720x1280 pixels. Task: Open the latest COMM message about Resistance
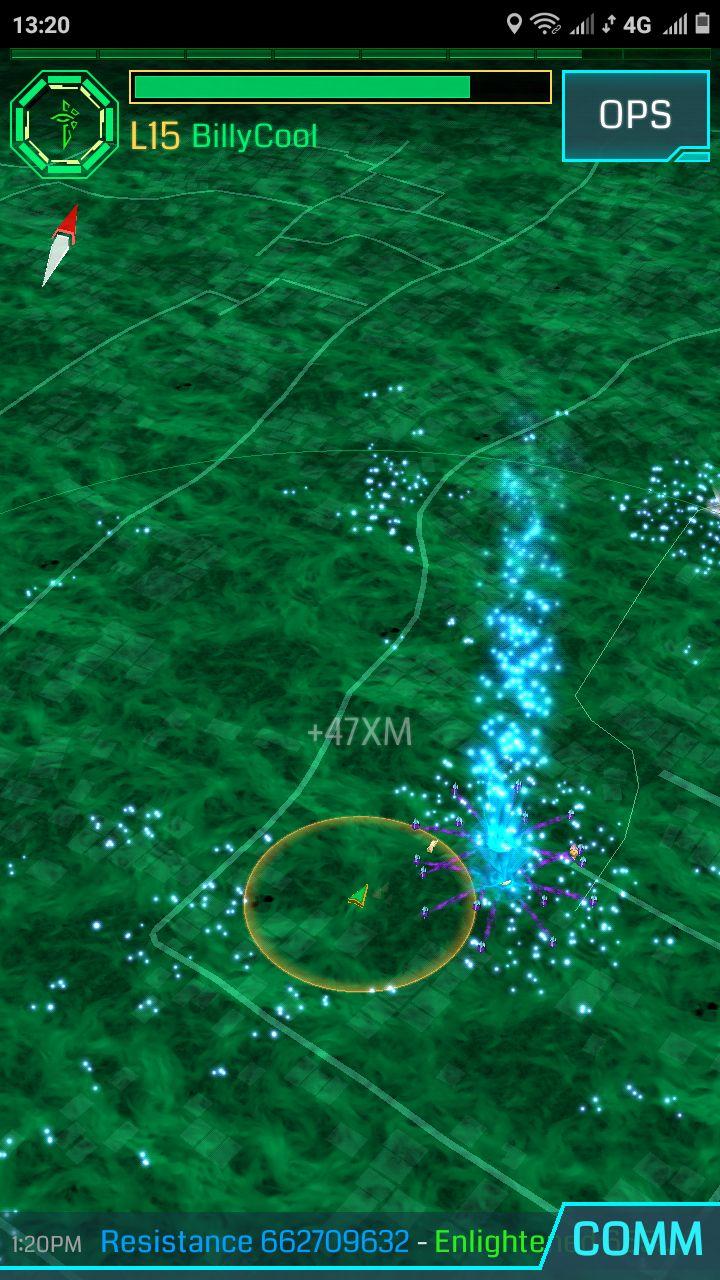click(x=280, y=1243)
